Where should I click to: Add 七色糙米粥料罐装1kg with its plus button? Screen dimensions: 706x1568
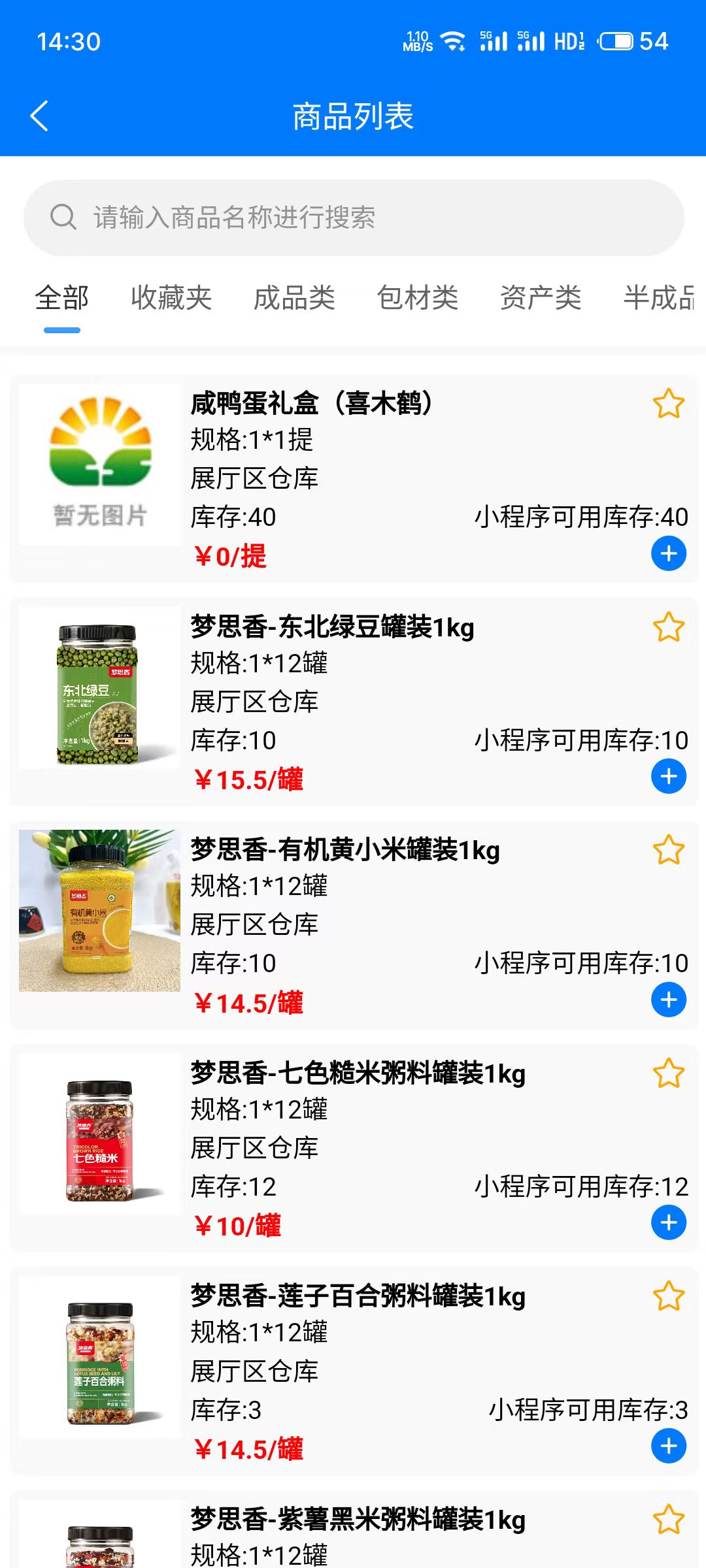coord(668,1223)
